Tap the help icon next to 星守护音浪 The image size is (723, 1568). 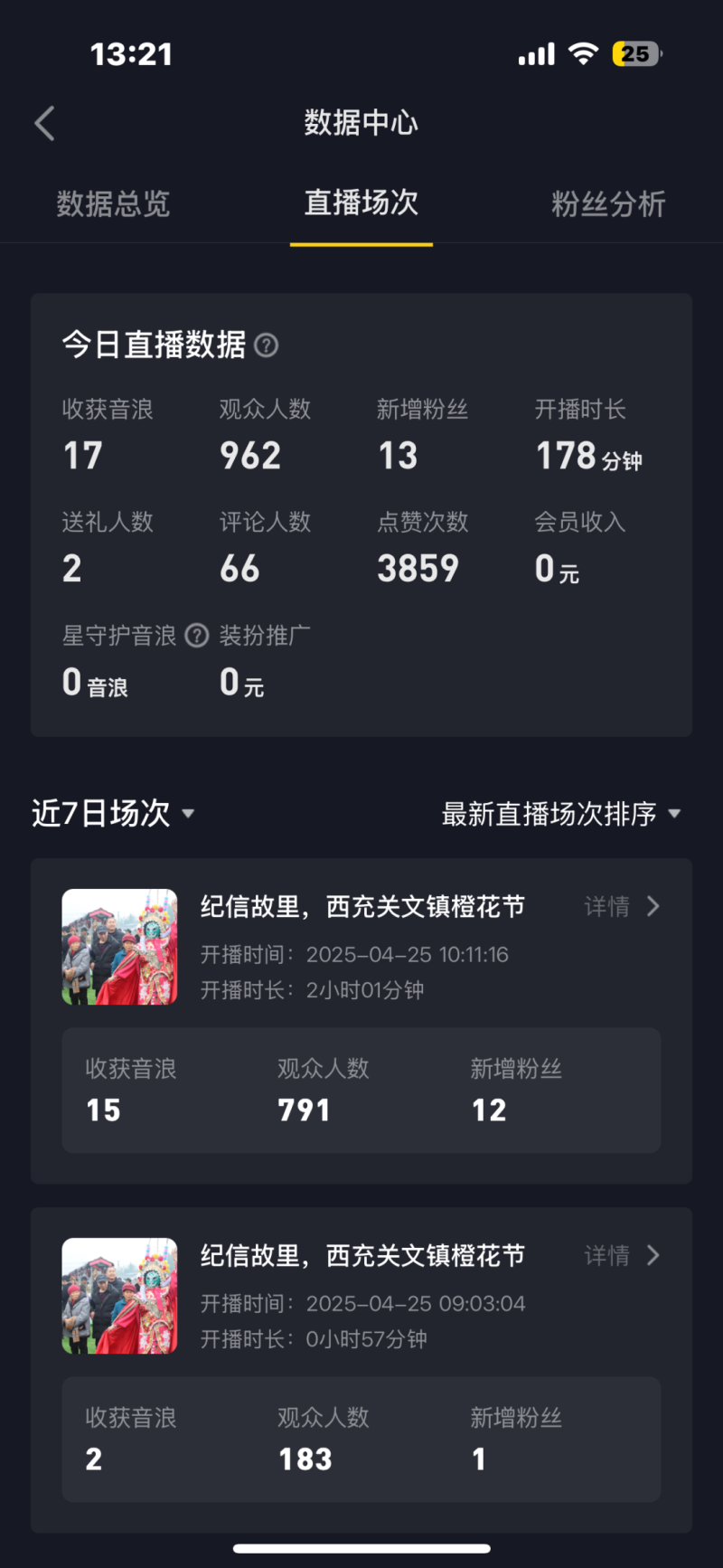(x=197, y=636)
